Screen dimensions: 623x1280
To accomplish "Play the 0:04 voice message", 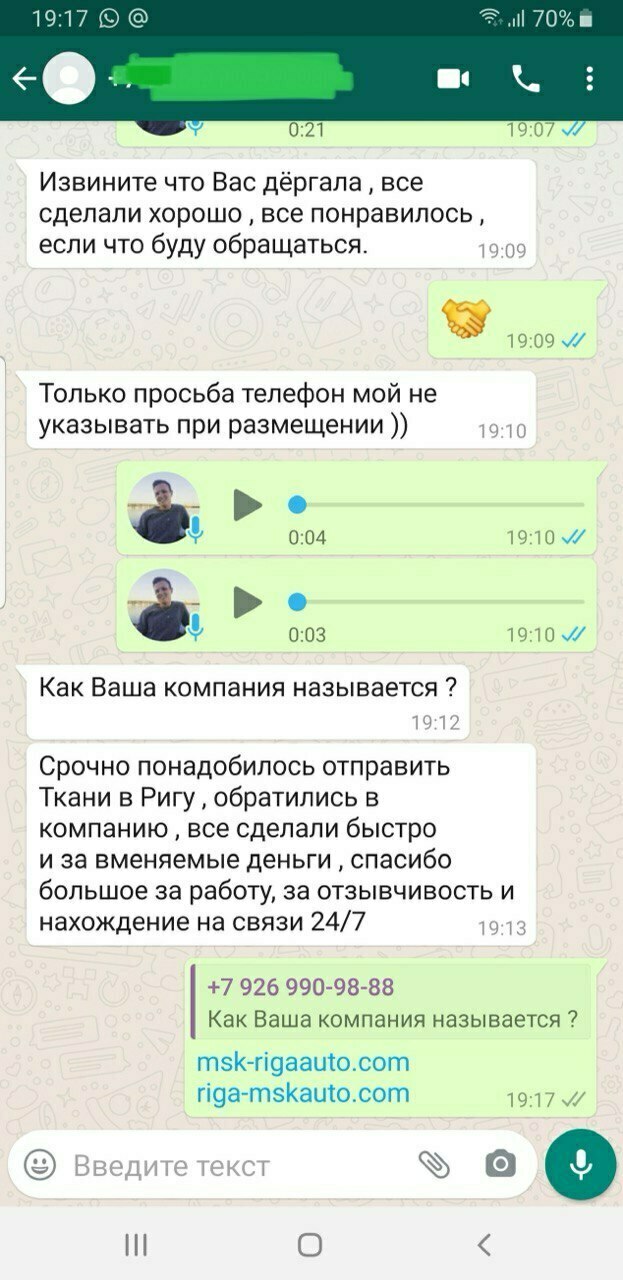I will point(247,506).
